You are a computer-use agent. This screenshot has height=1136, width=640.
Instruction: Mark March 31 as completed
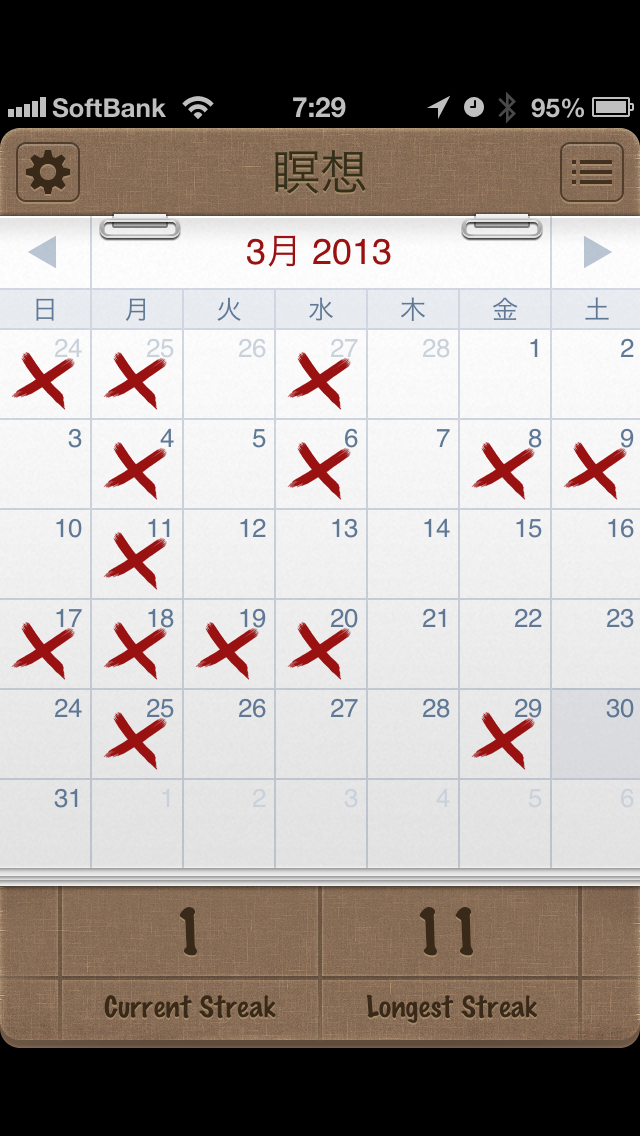coord(45,824)
